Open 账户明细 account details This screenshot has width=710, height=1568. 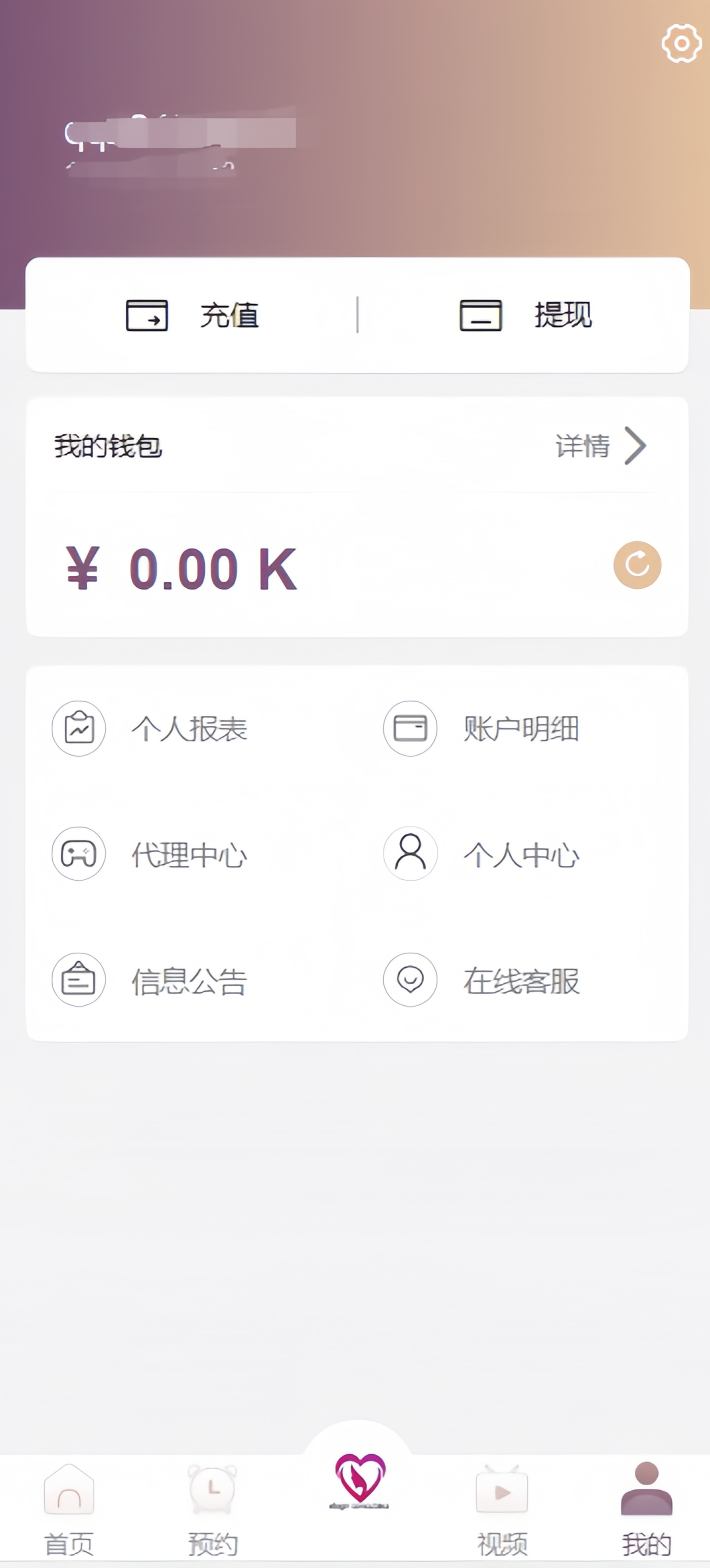[481, 729]
